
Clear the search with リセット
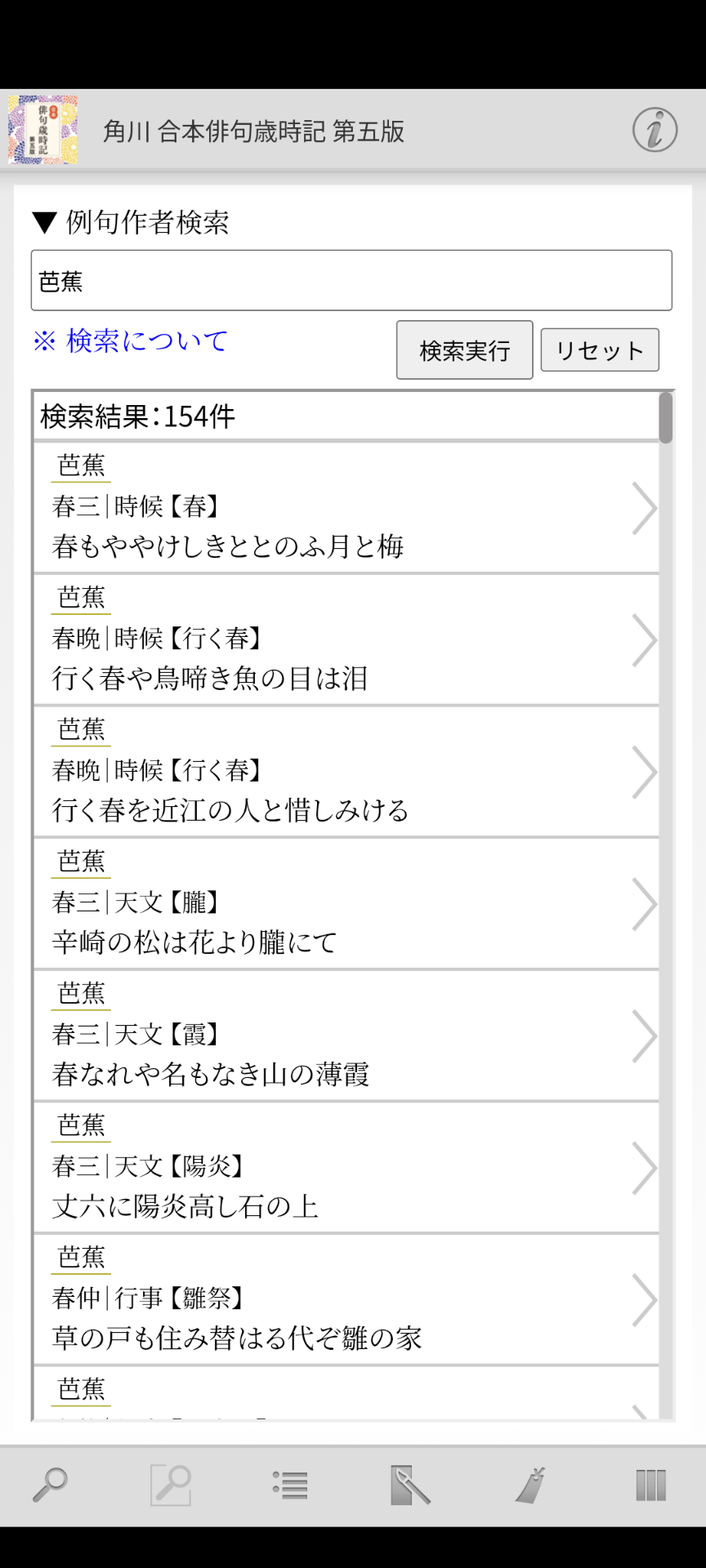600,350
